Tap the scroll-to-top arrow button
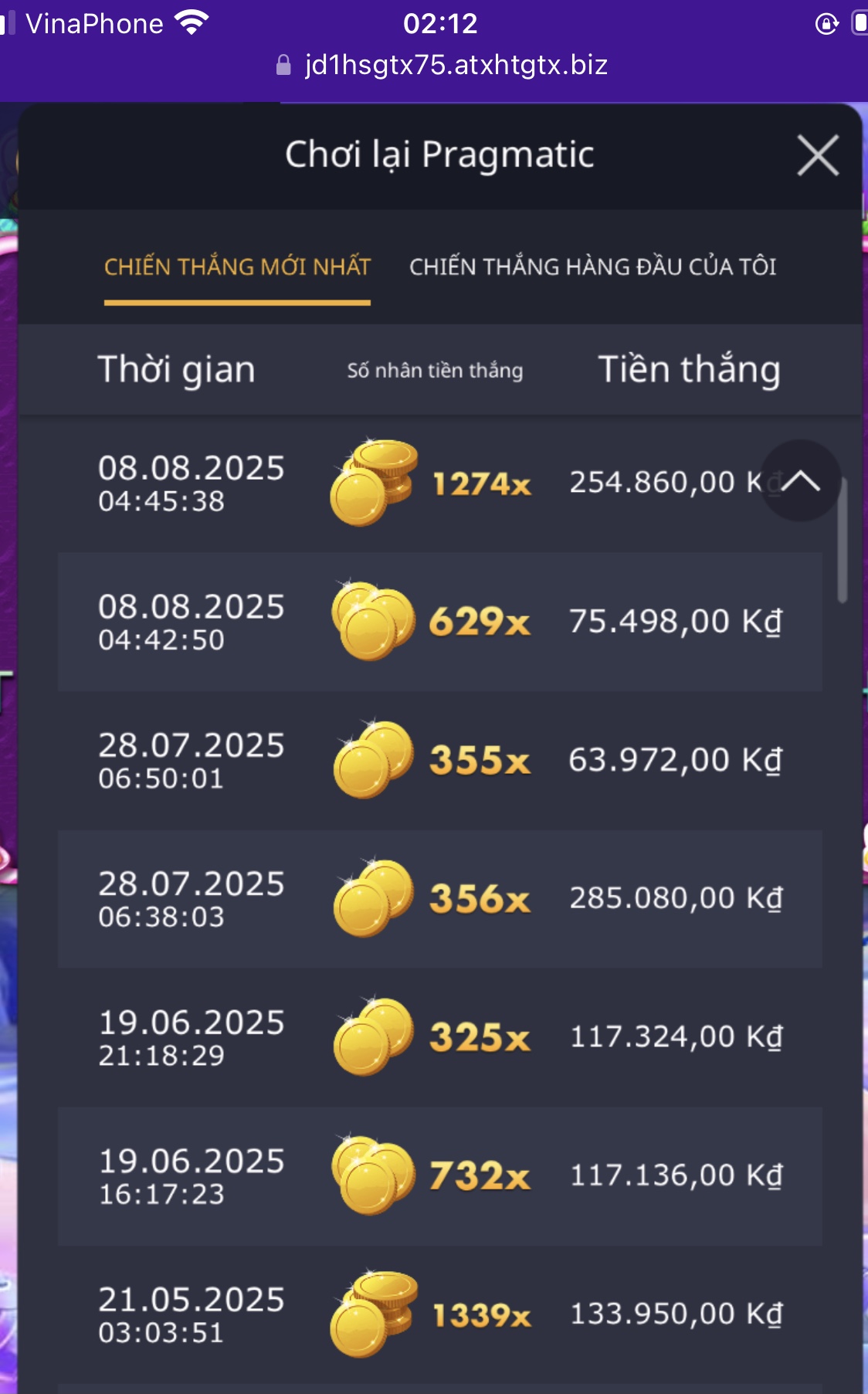 coord(800,481)
